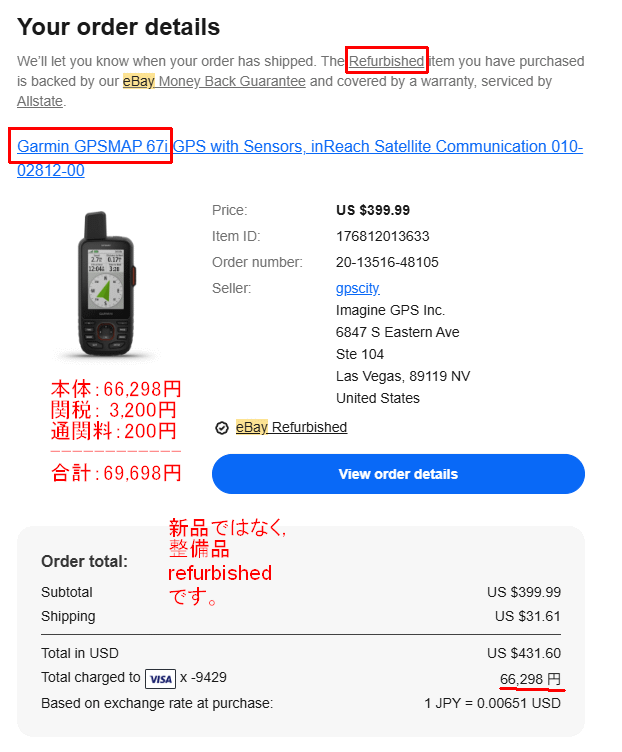The height and width of the screenshot is (752, 622).
Task: Open the eBay Money Back Guarantee link
Action: click(214, 81)
